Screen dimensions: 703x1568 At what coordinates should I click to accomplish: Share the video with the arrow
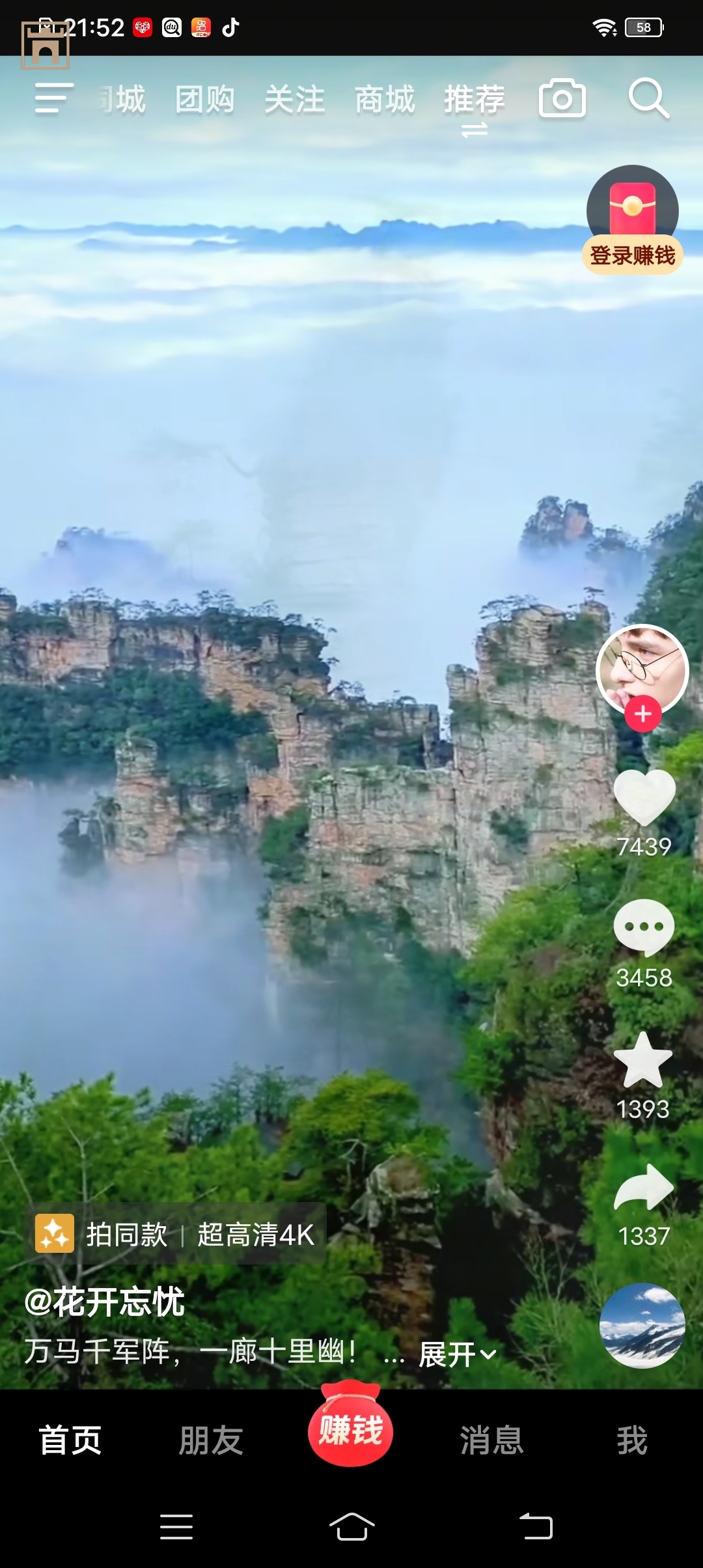click(644, 1188)
